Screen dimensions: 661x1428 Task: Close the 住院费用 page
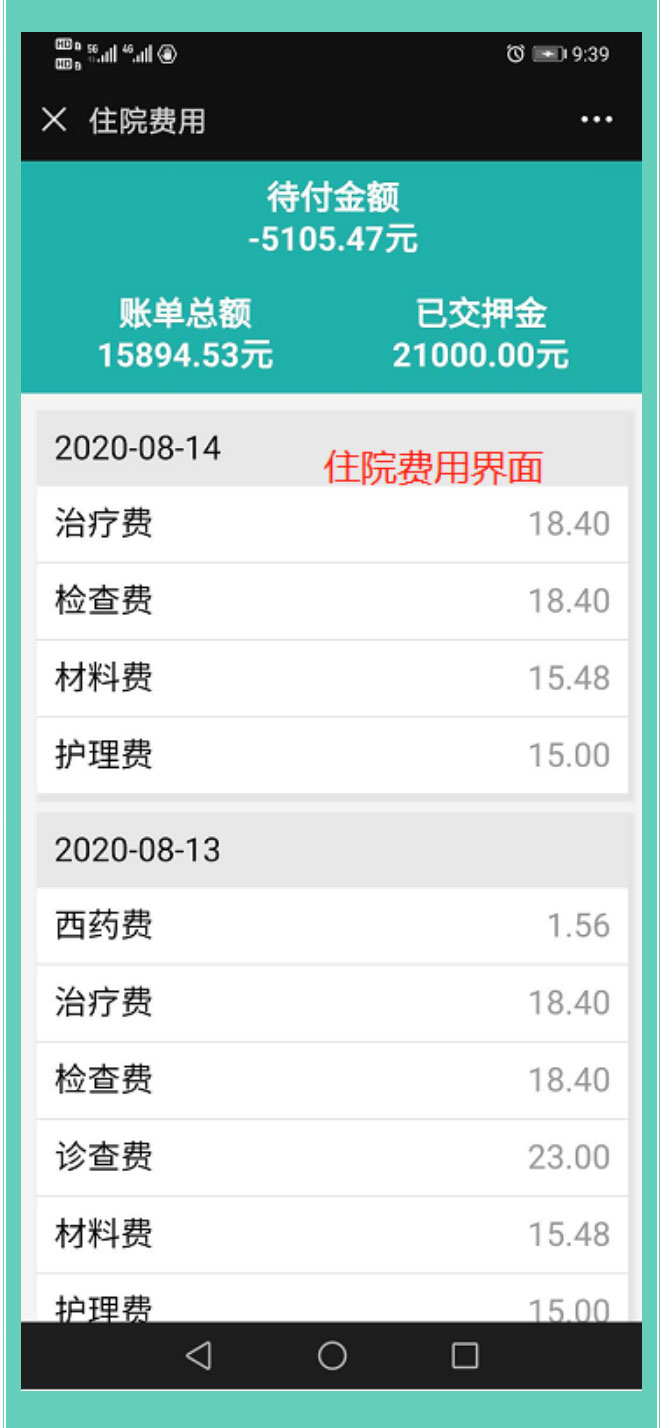point(54,121)
